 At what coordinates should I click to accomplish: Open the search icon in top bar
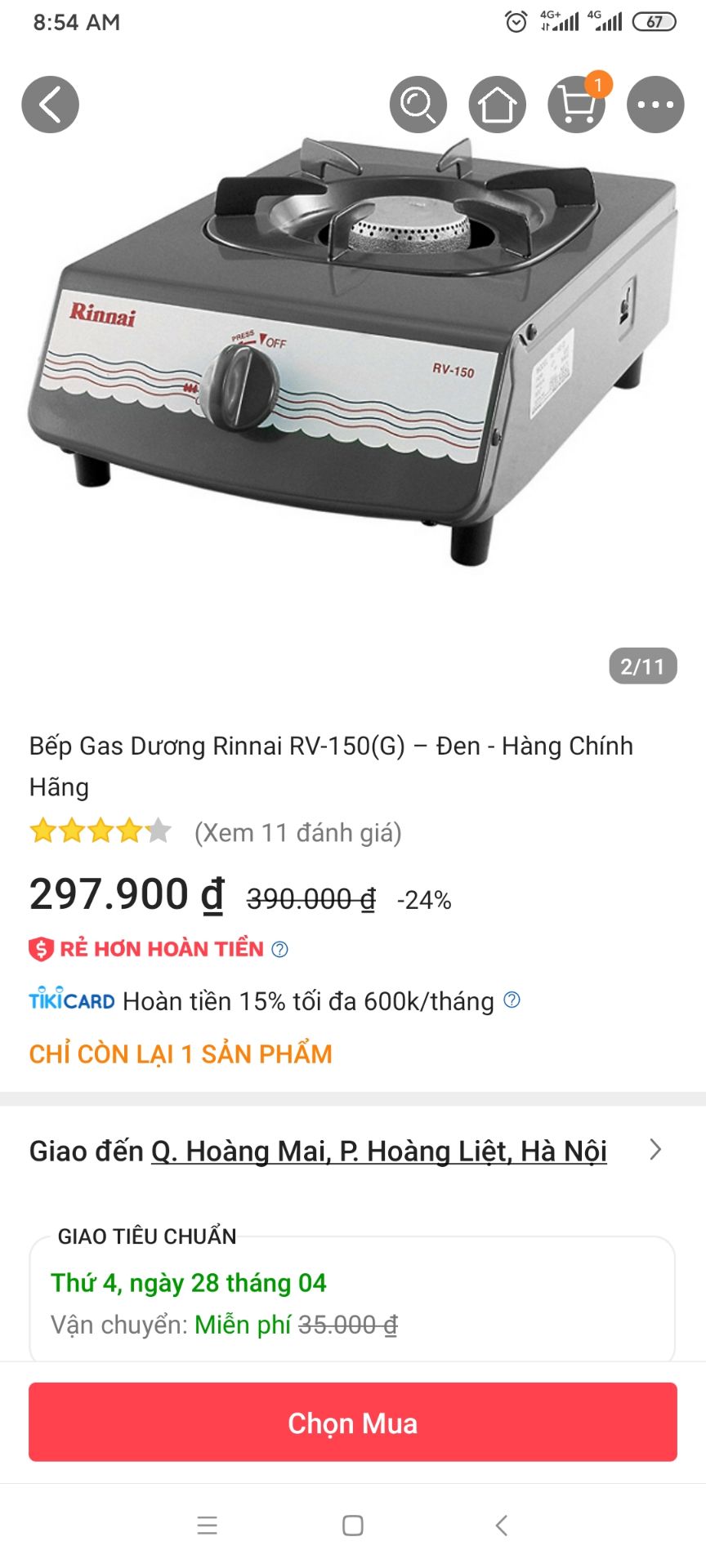(418, 105)
